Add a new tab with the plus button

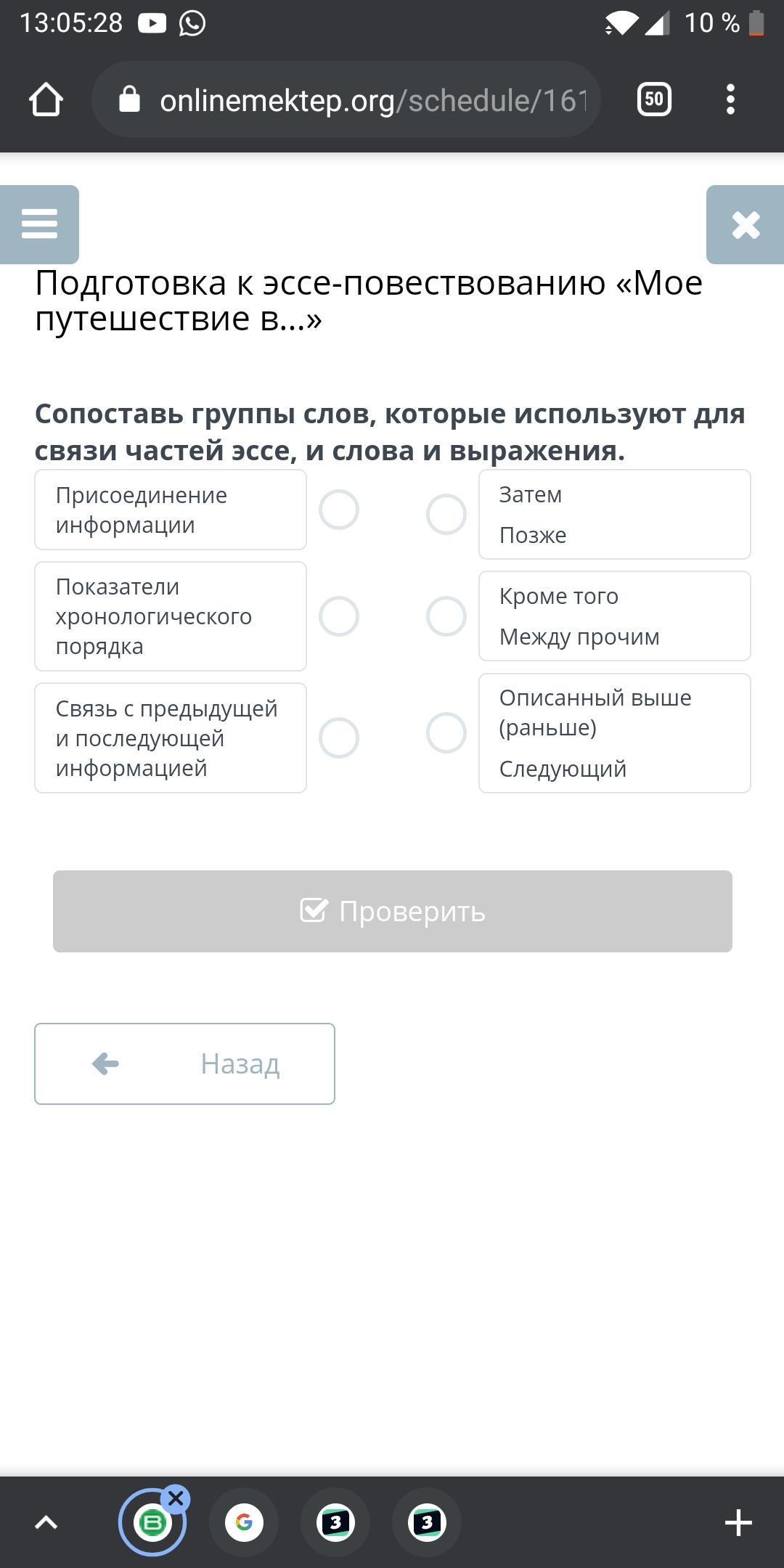pos(738,1522)
